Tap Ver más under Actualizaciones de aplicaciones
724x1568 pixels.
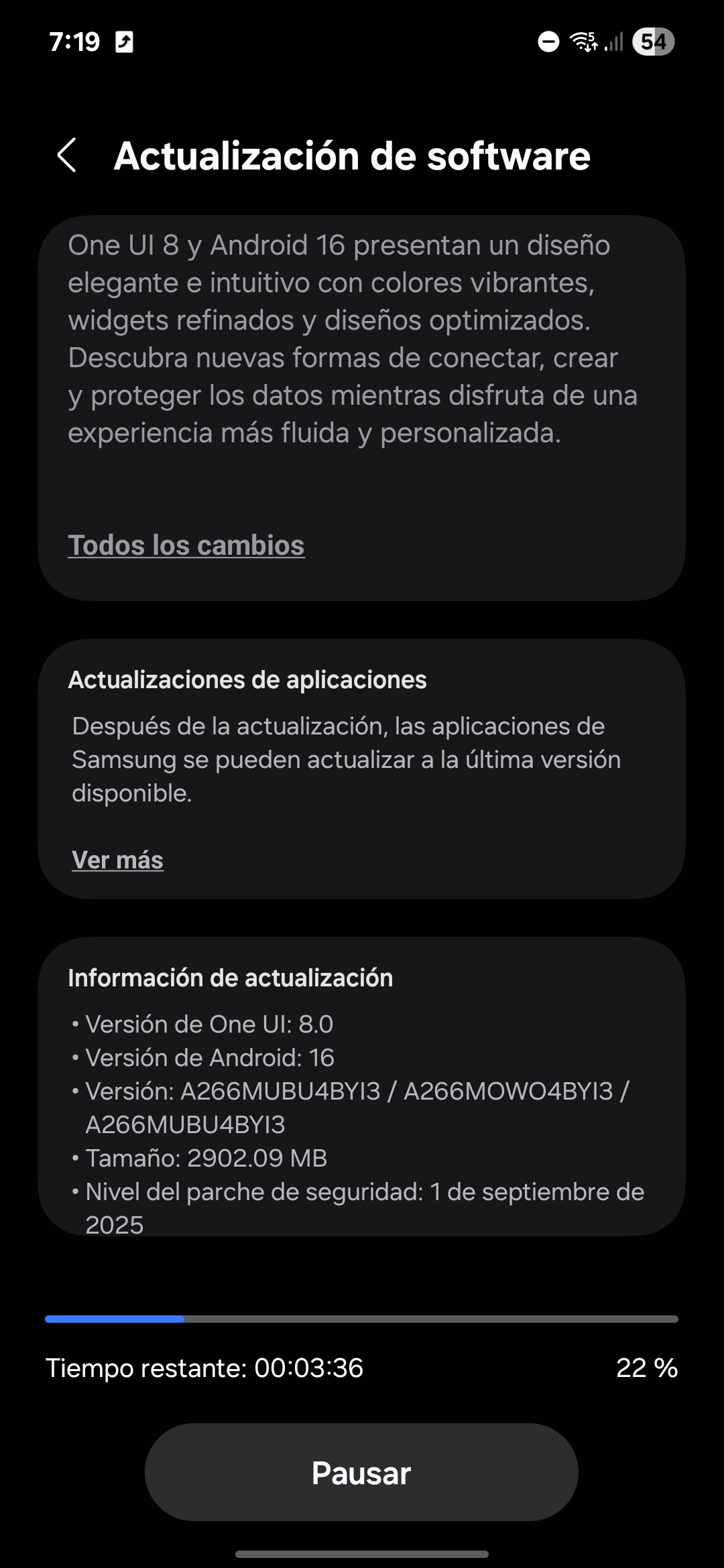pos(117,860)
